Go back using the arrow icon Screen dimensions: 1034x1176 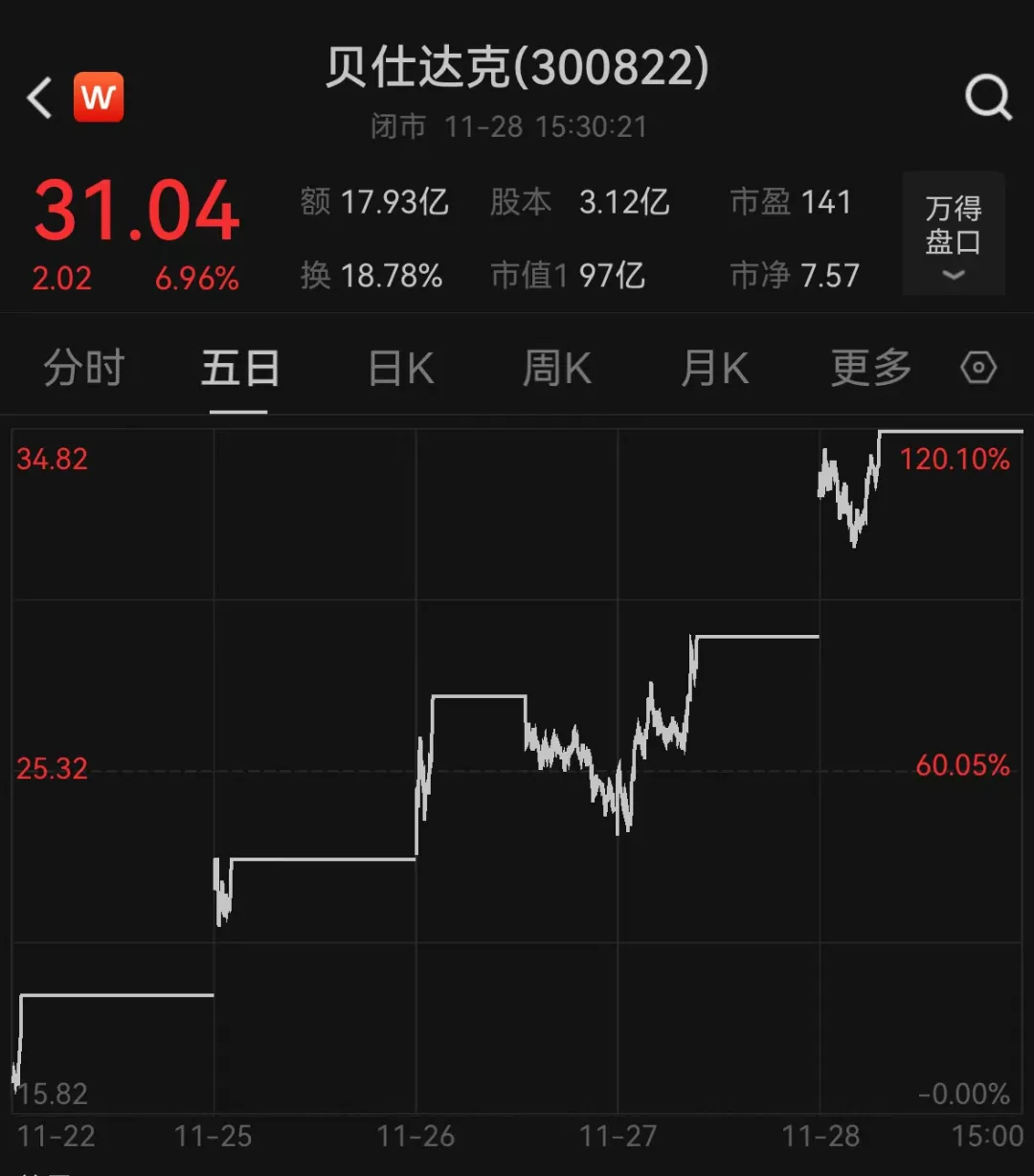(x=39, y=98)
